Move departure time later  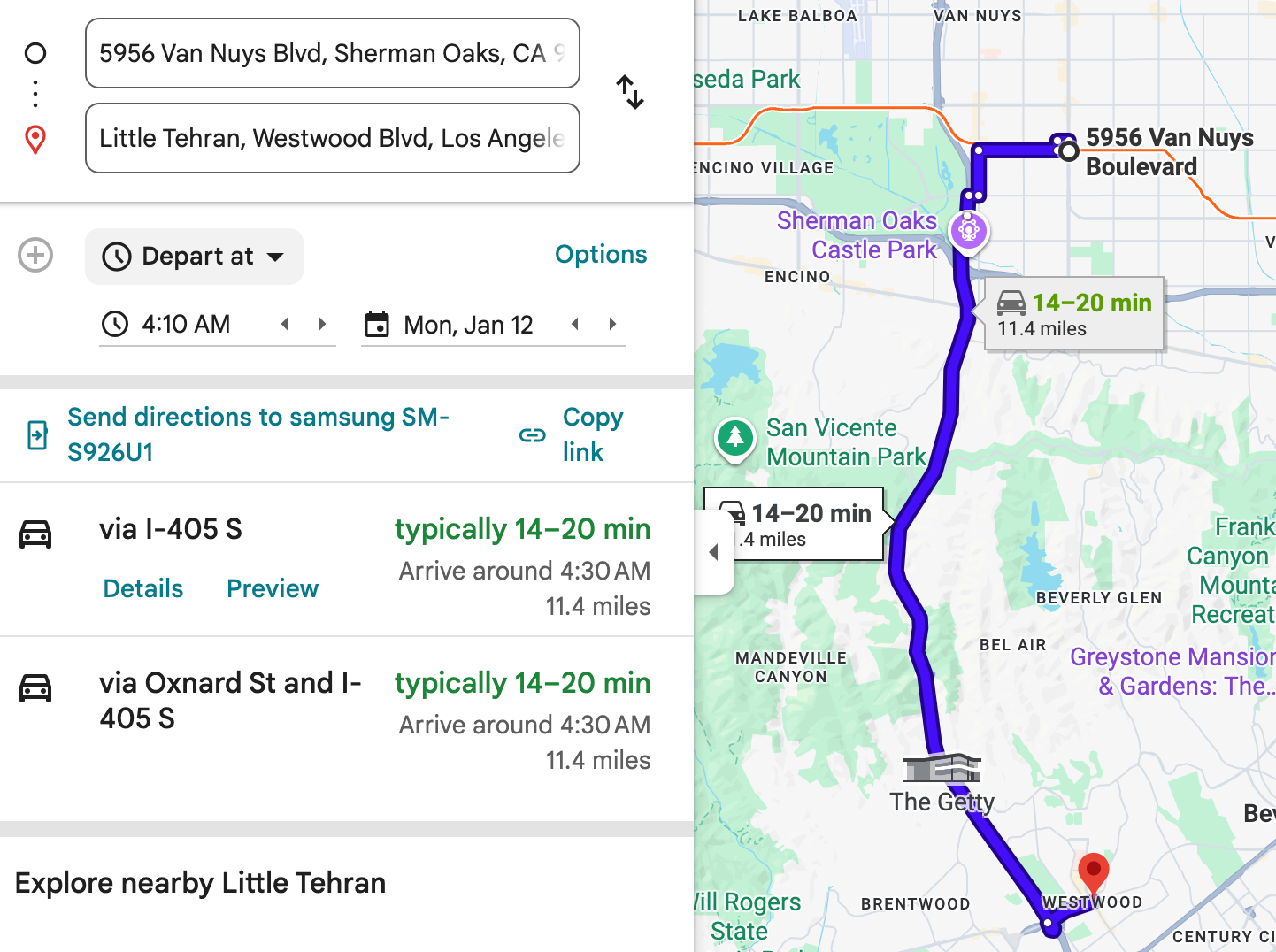(x=322, y=324)
